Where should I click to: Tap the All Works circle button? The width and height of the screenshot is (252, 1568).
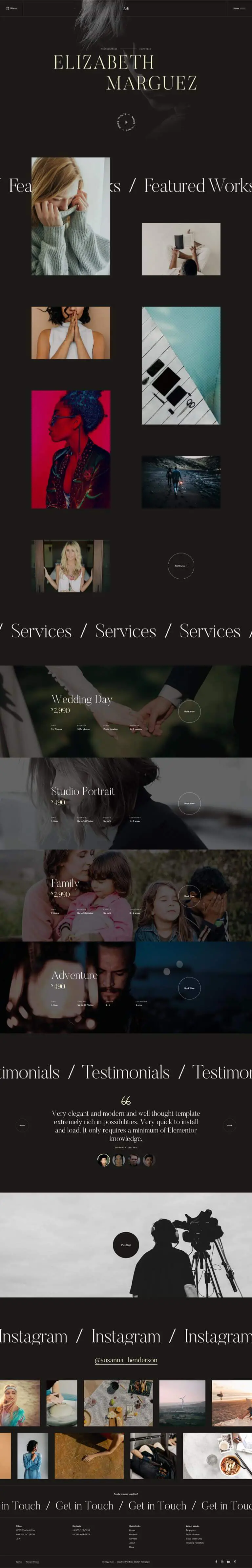tap(180, 566)
